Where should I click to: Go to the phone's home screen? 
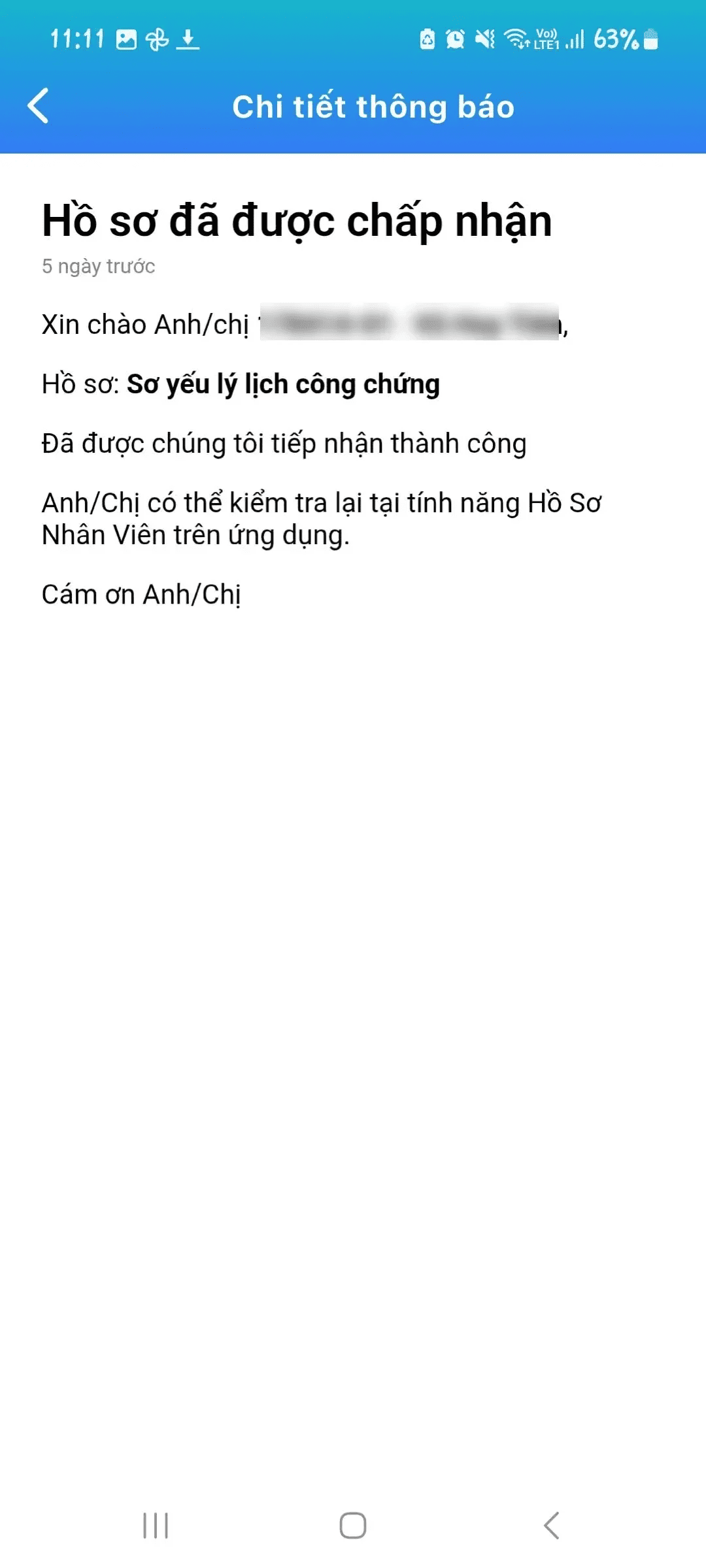point(352,1526)
